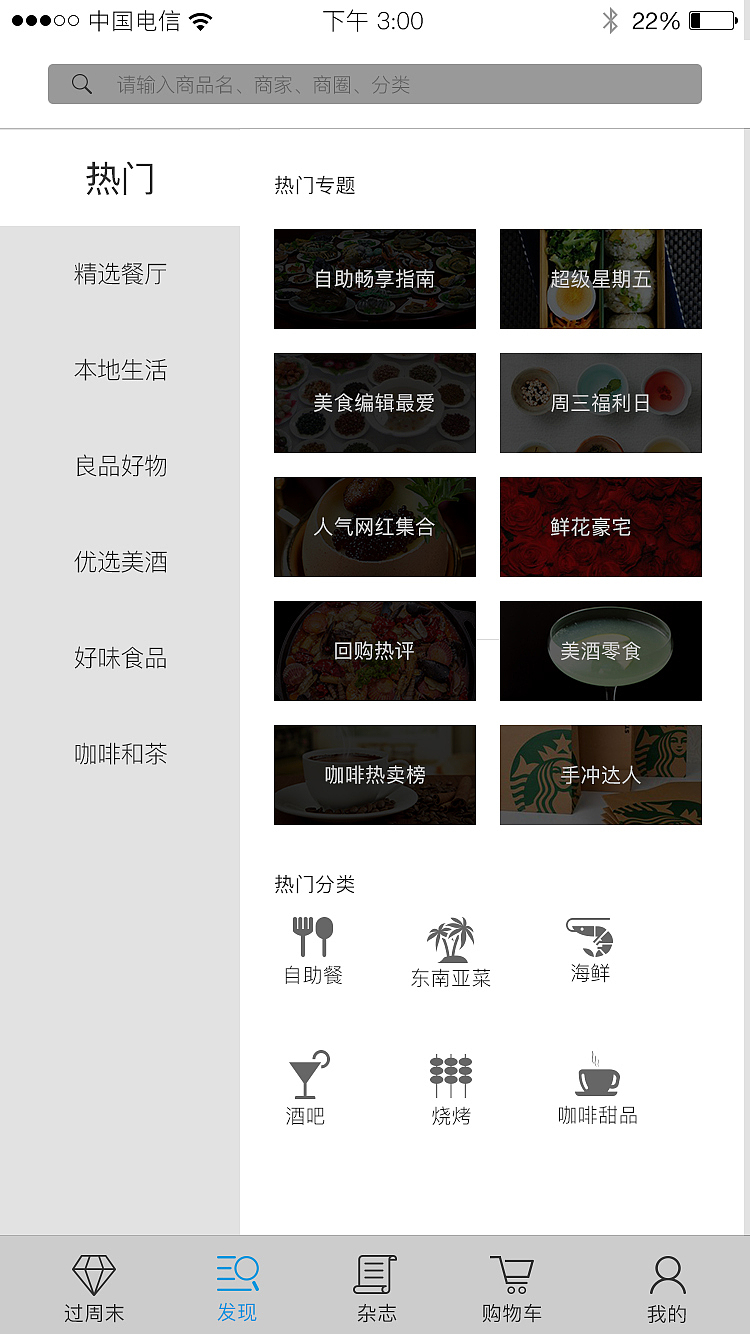Screen dimensions: 750x1334
Task: Click the search input field
Action: point(375,84)
